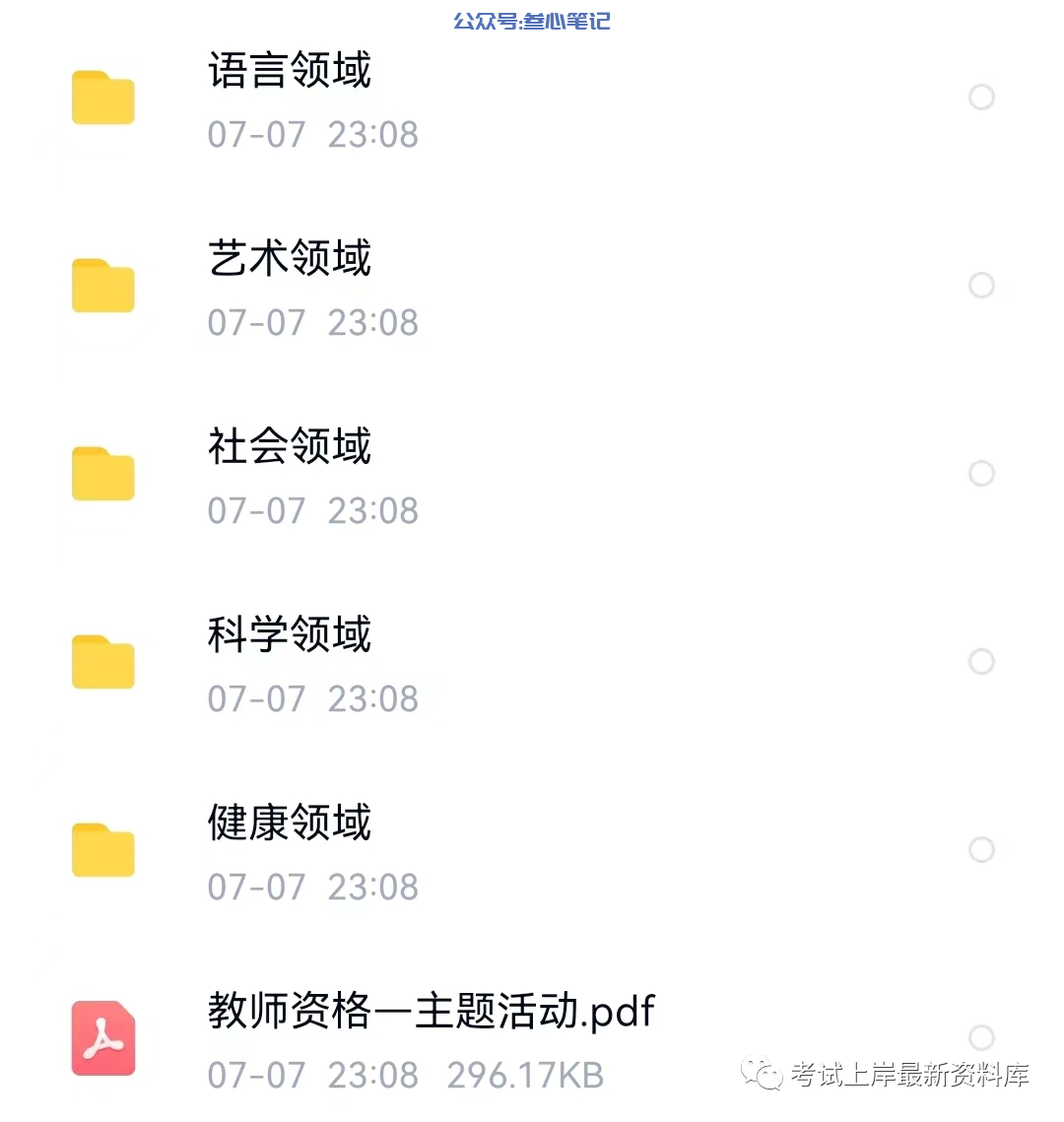The width and height of the screenshot is (1064, 1122).
Task: Tick the circle for 教师资格—主题活动.pdf
Action: coord(981,1037)
